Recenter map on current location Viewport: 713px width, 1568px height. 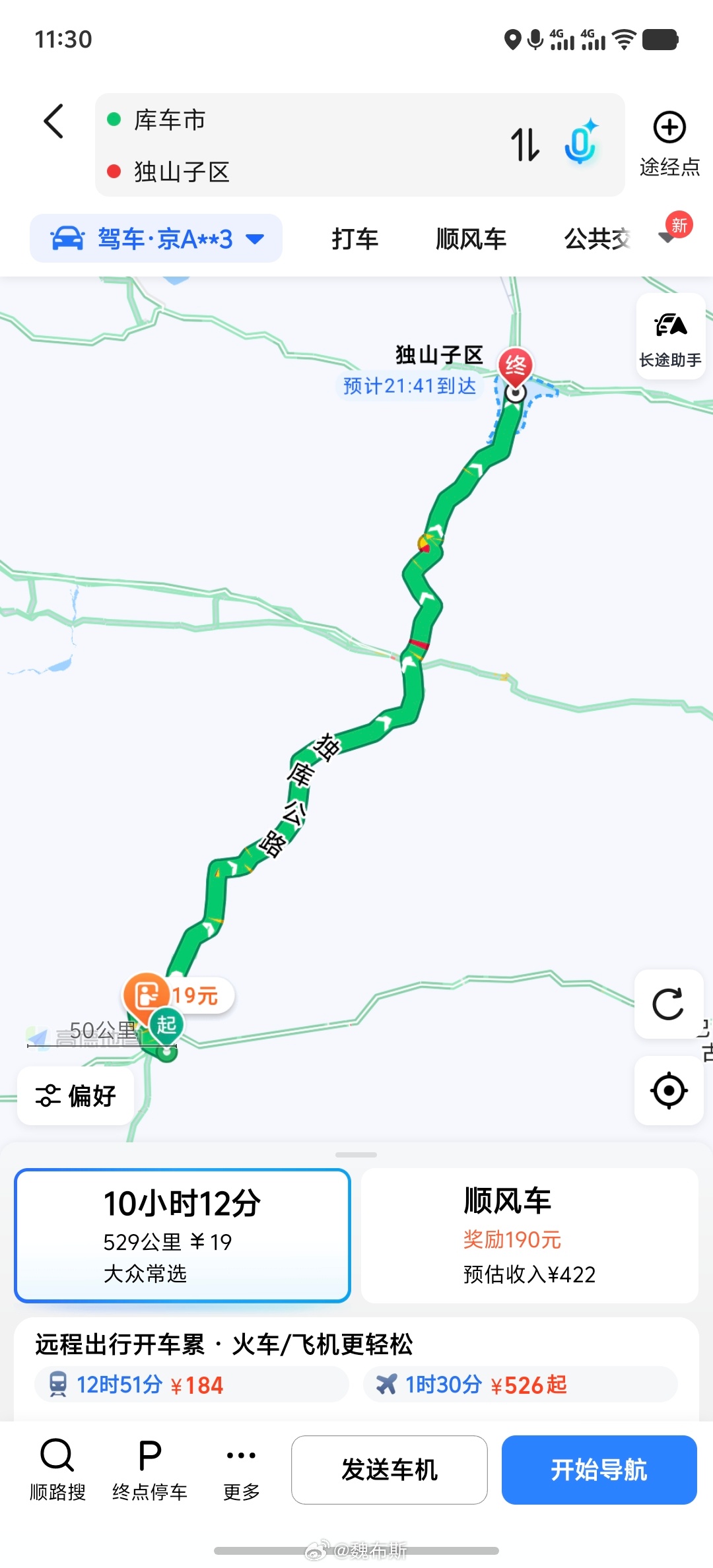pos(669,1090)
